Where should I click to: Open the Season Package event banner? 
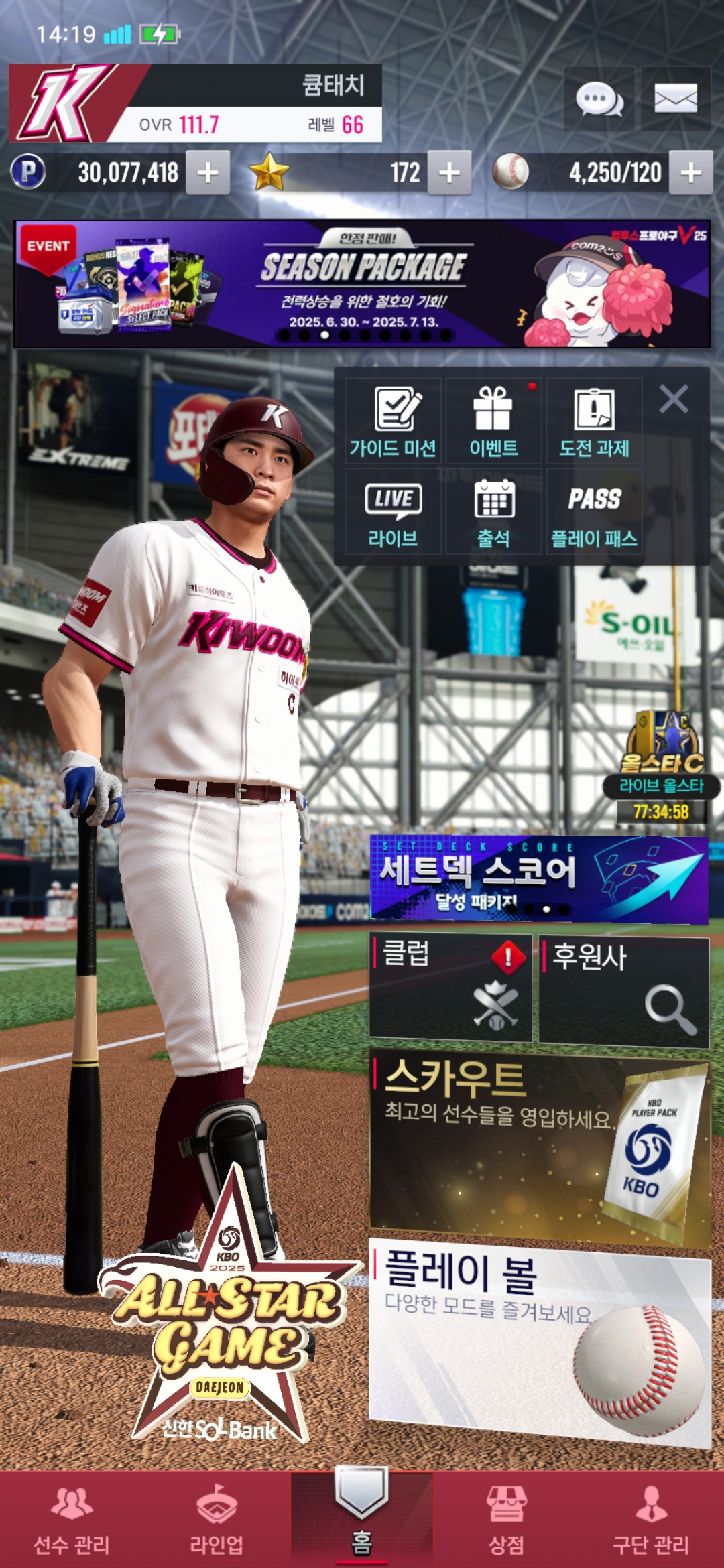362,284
